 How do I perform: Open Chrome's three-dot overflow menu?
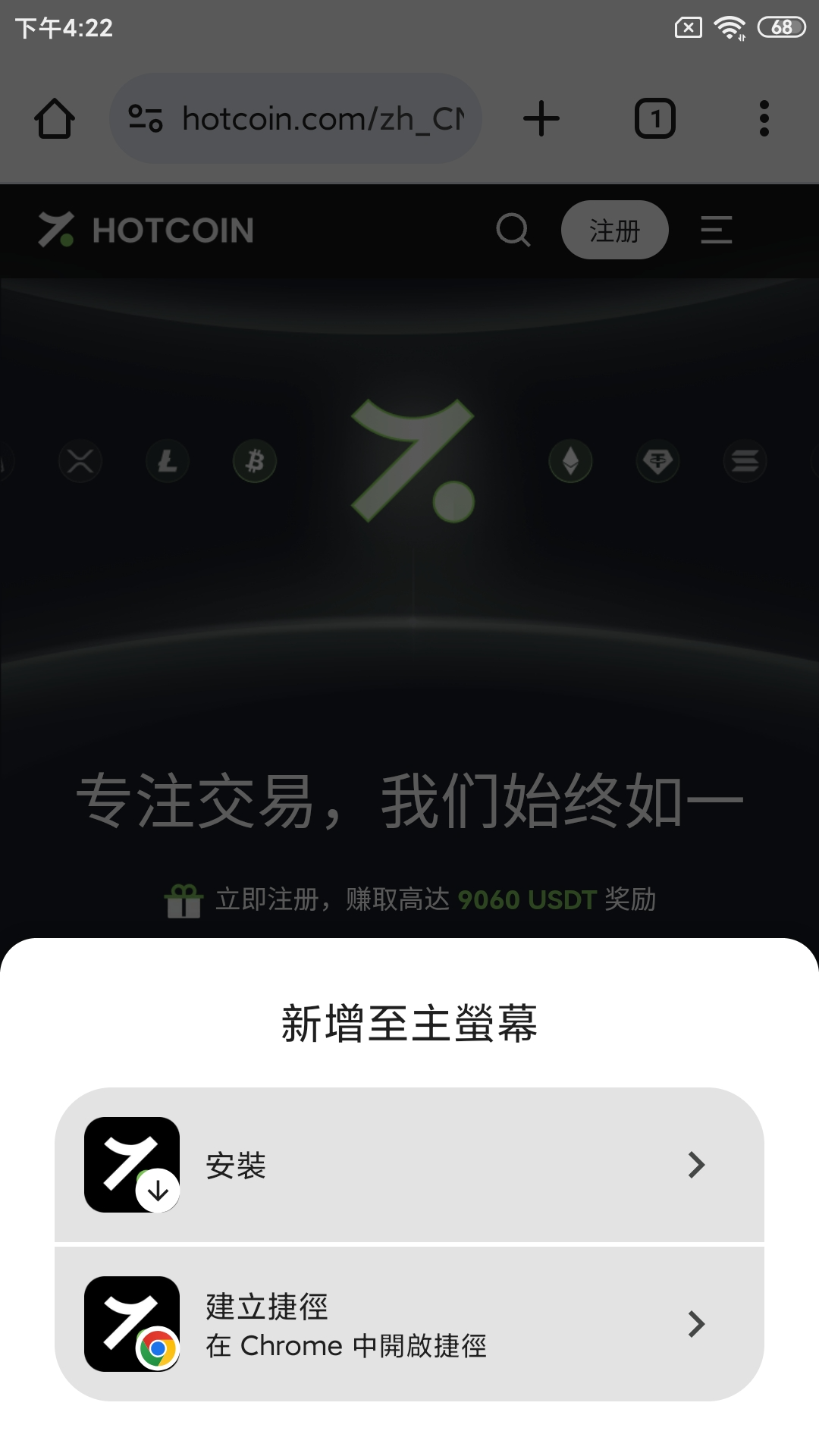click(x=764, y=119)
